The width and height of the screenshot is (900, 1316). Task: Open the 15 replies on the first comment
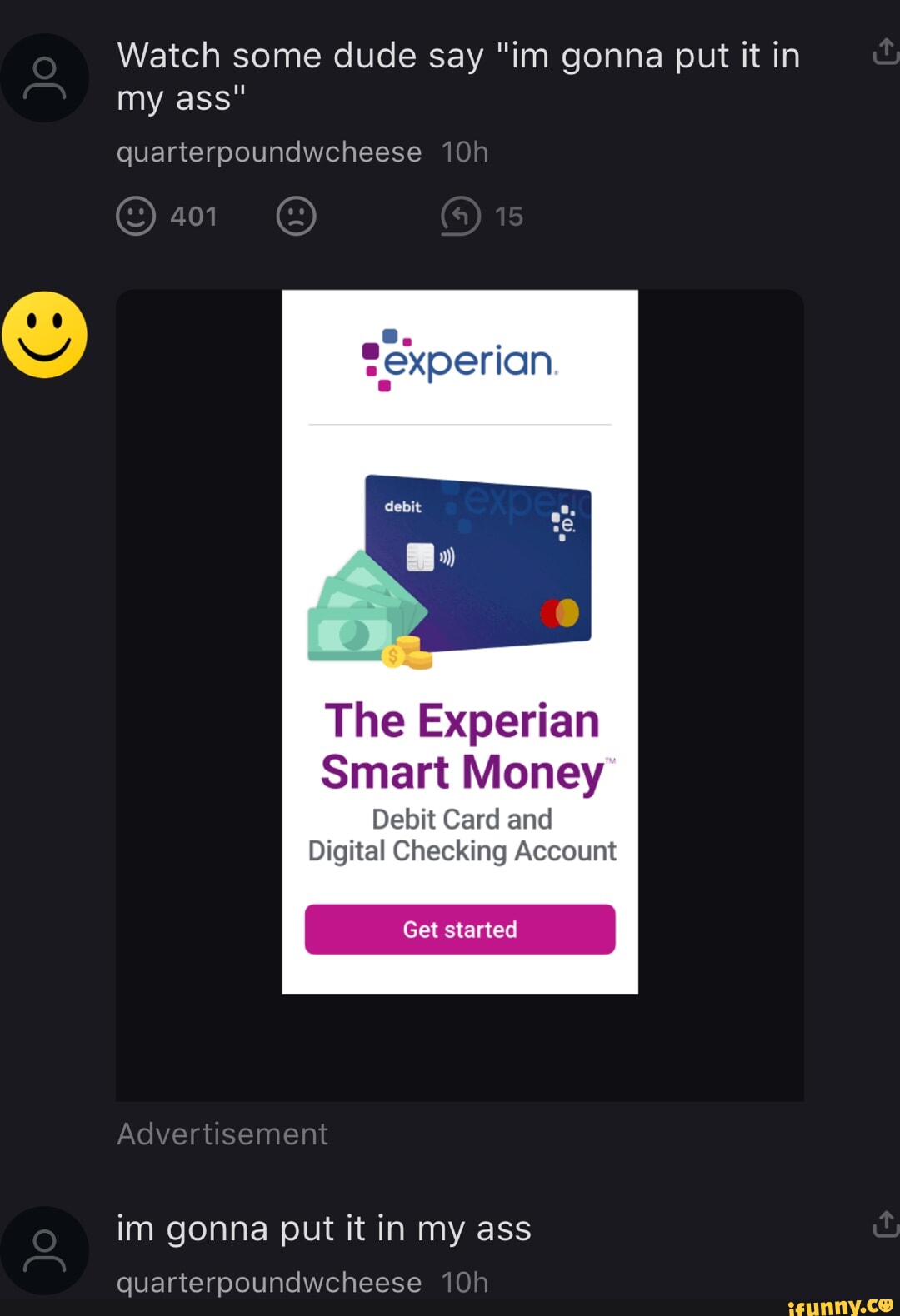462,217
